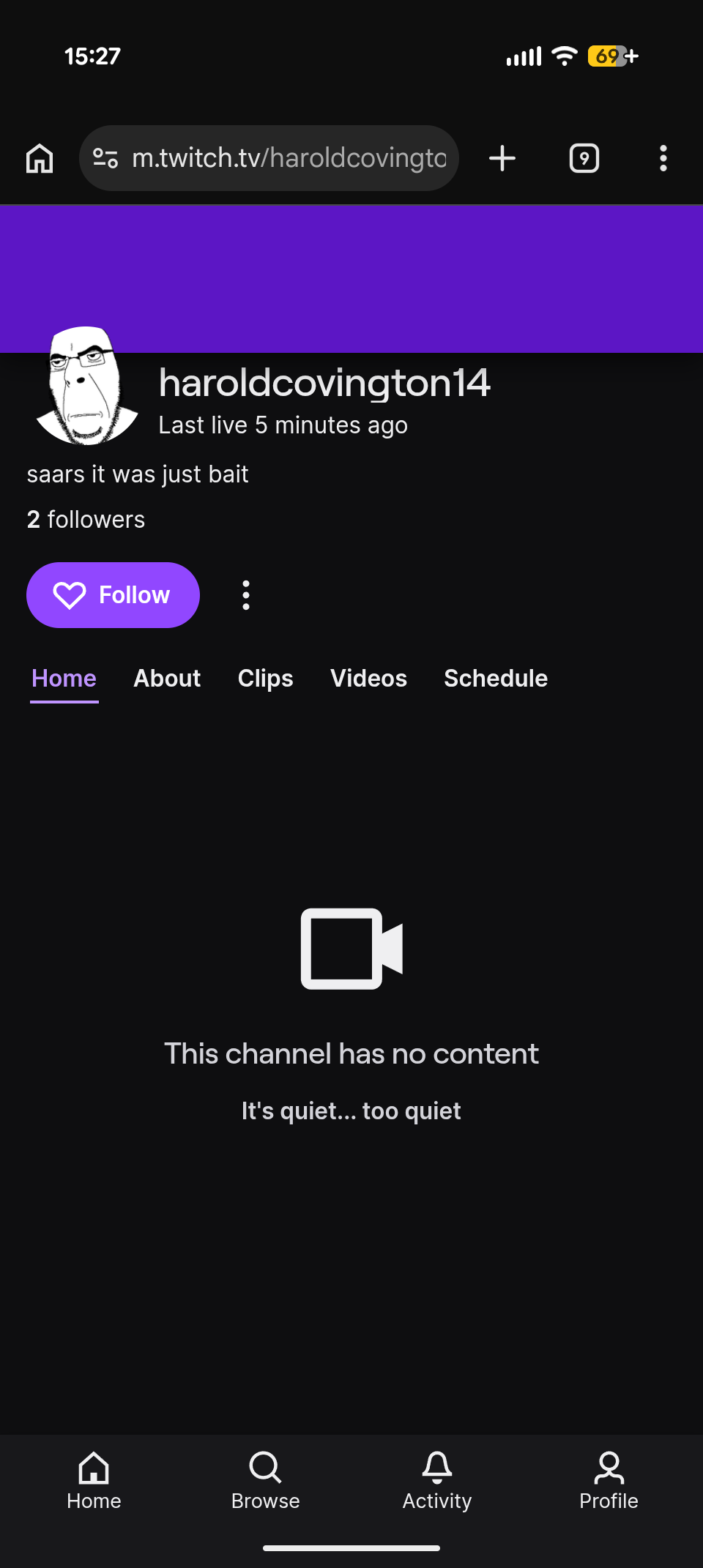Tap the browser home icon
Viewport: 703px width, 1568px height.
(x=40, y=158)
